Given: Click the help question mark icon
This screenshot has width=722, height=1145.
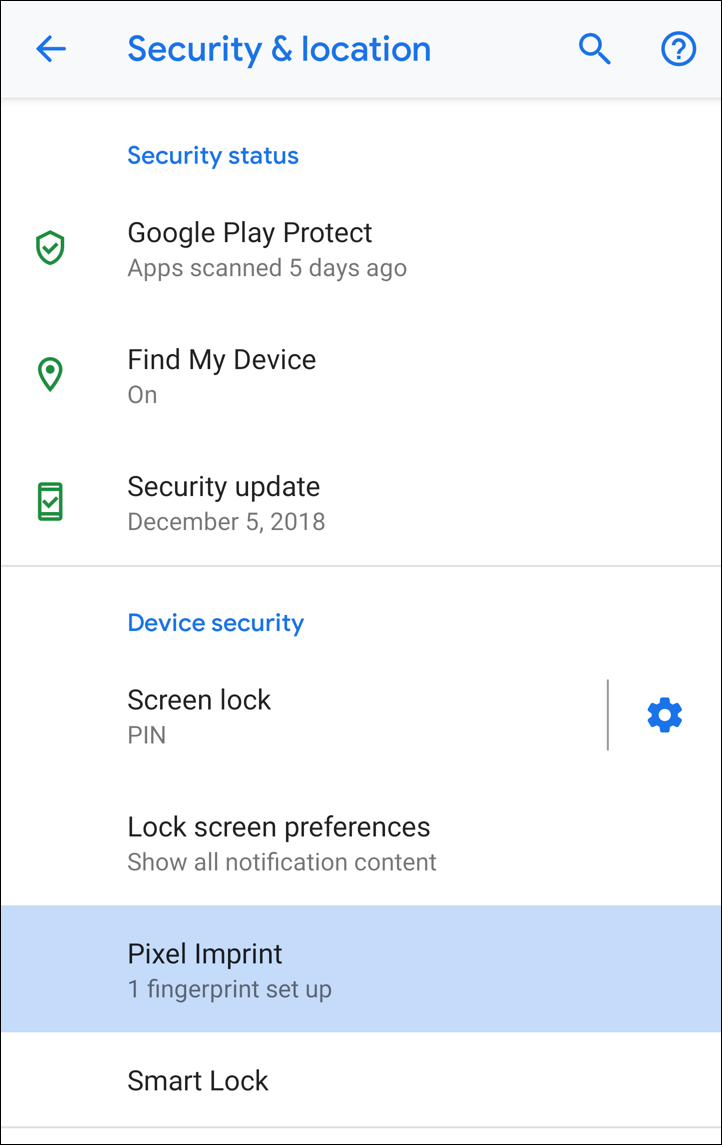Looking at the screenshot, I should point(678,48).
